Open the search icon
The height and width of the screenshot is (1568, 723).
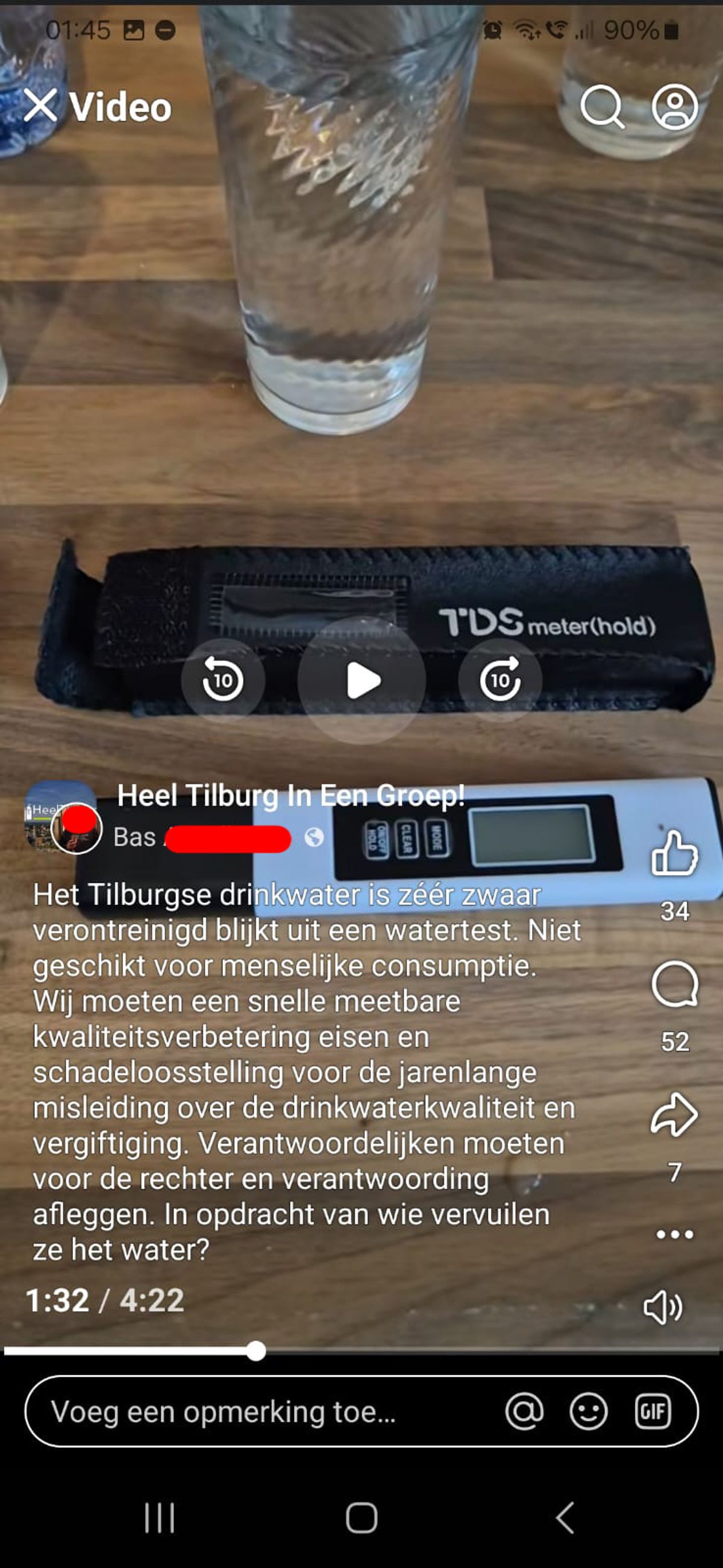(601, 107)
